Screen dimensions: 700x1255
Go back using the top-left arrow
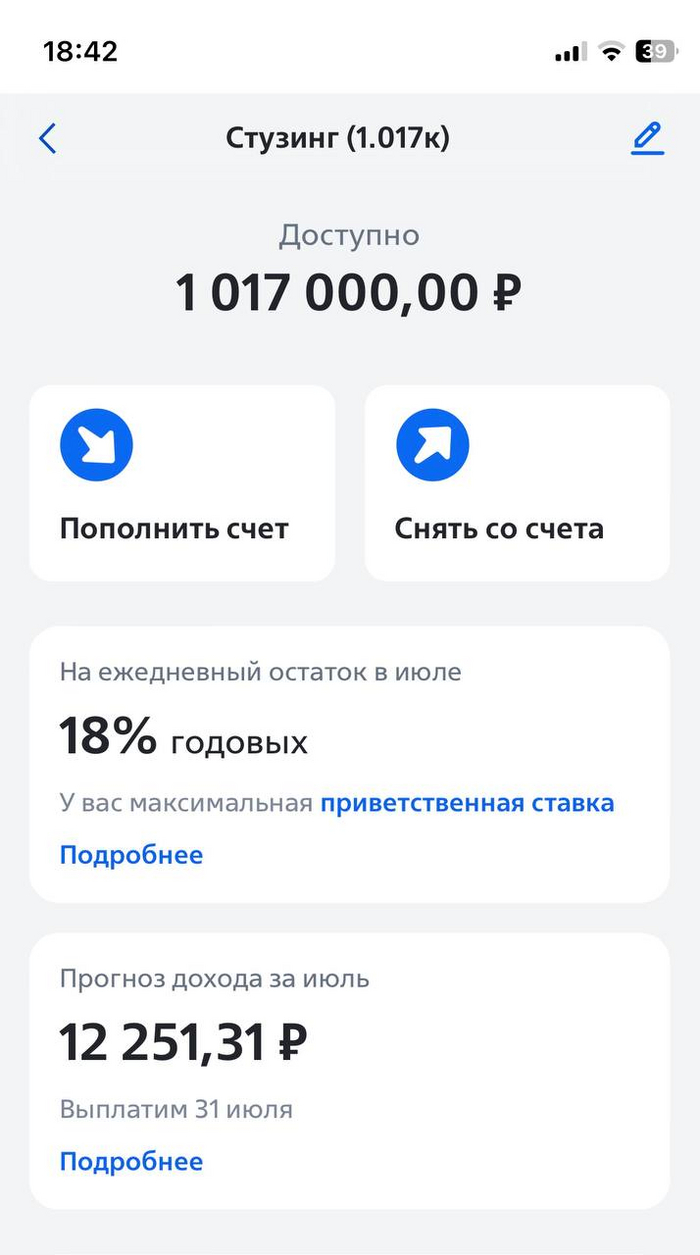47,138
